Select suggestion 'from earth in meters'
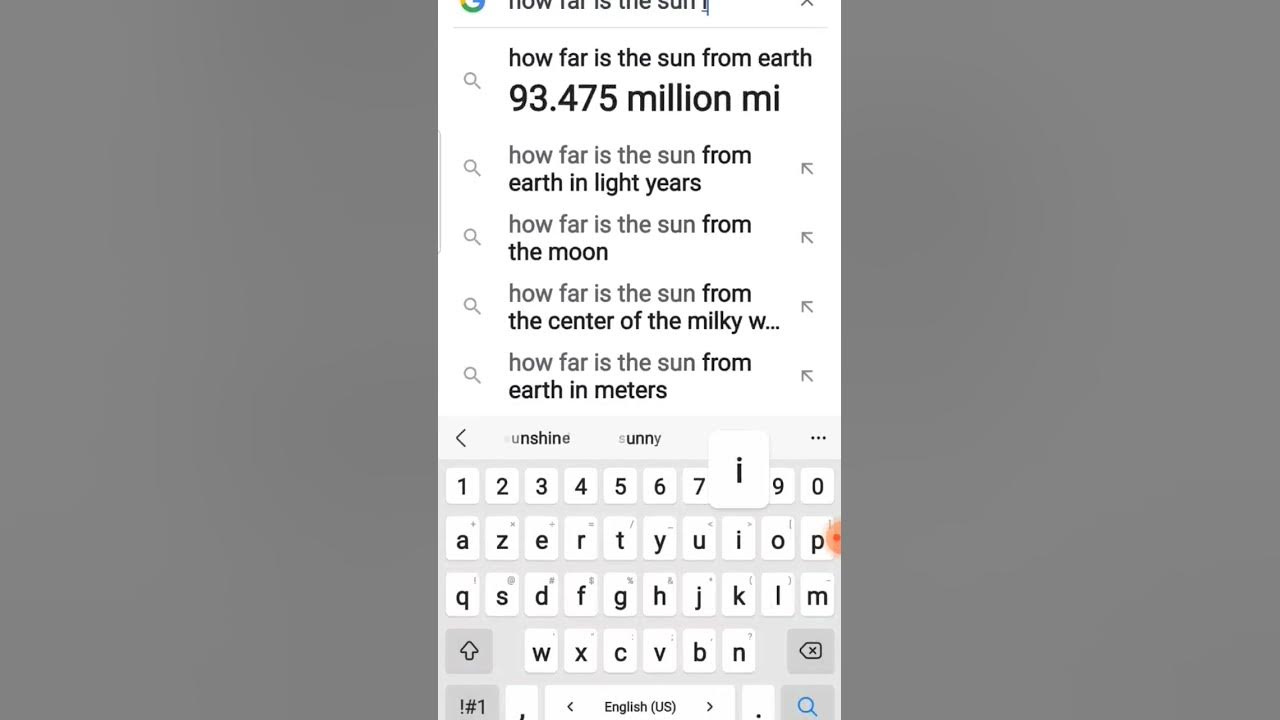Image resolution: width=1280 pixels, height=720 pixels. [x=629, y=376]
